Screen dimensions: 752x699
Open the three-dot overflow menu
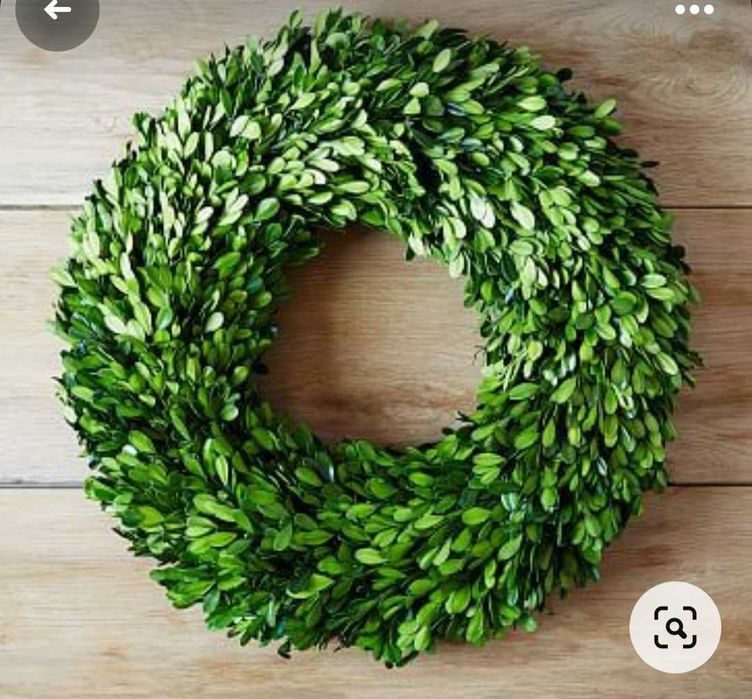[694, 9]
